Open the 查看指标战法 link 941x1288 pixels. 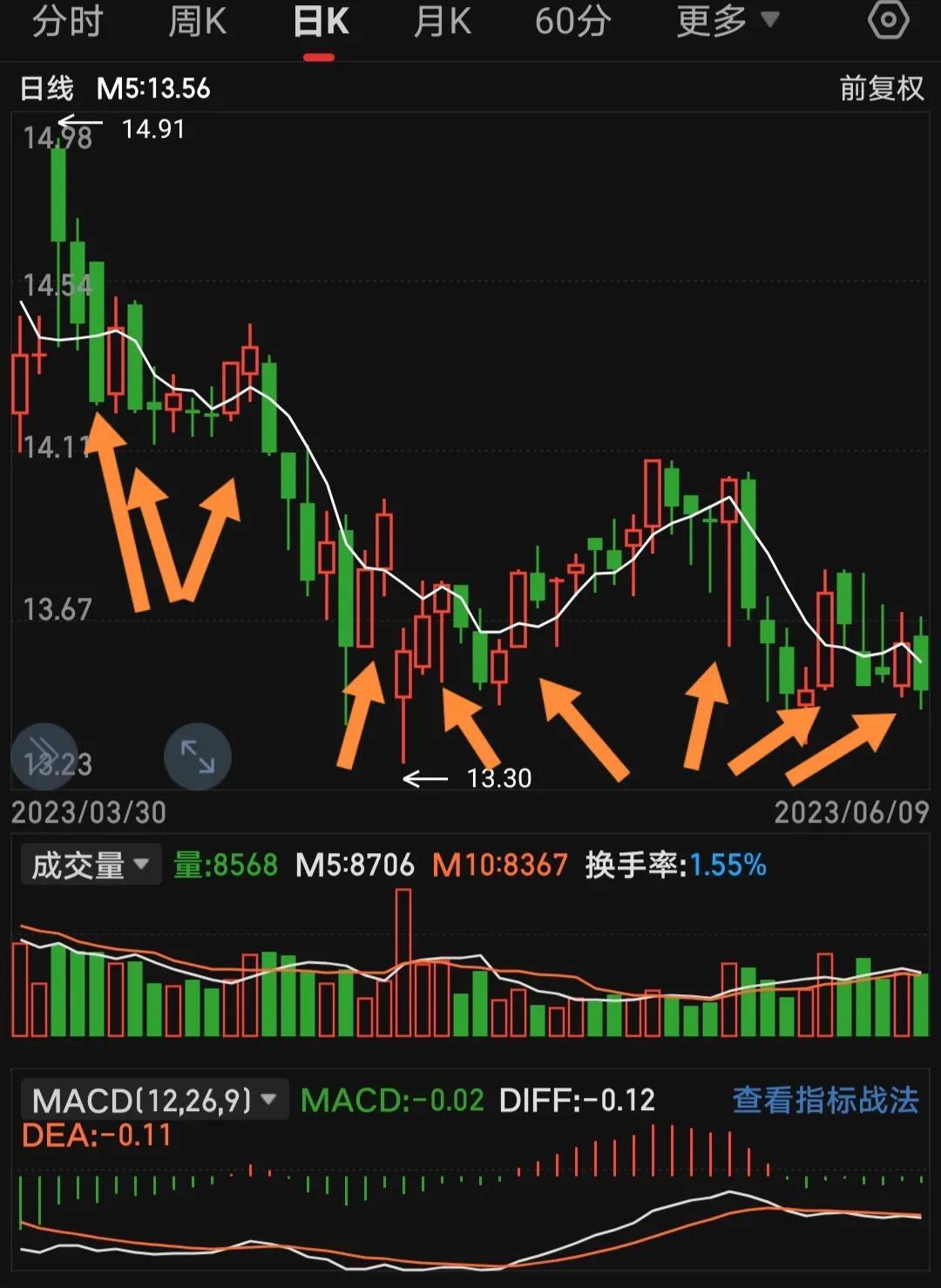pos(824,1100)
